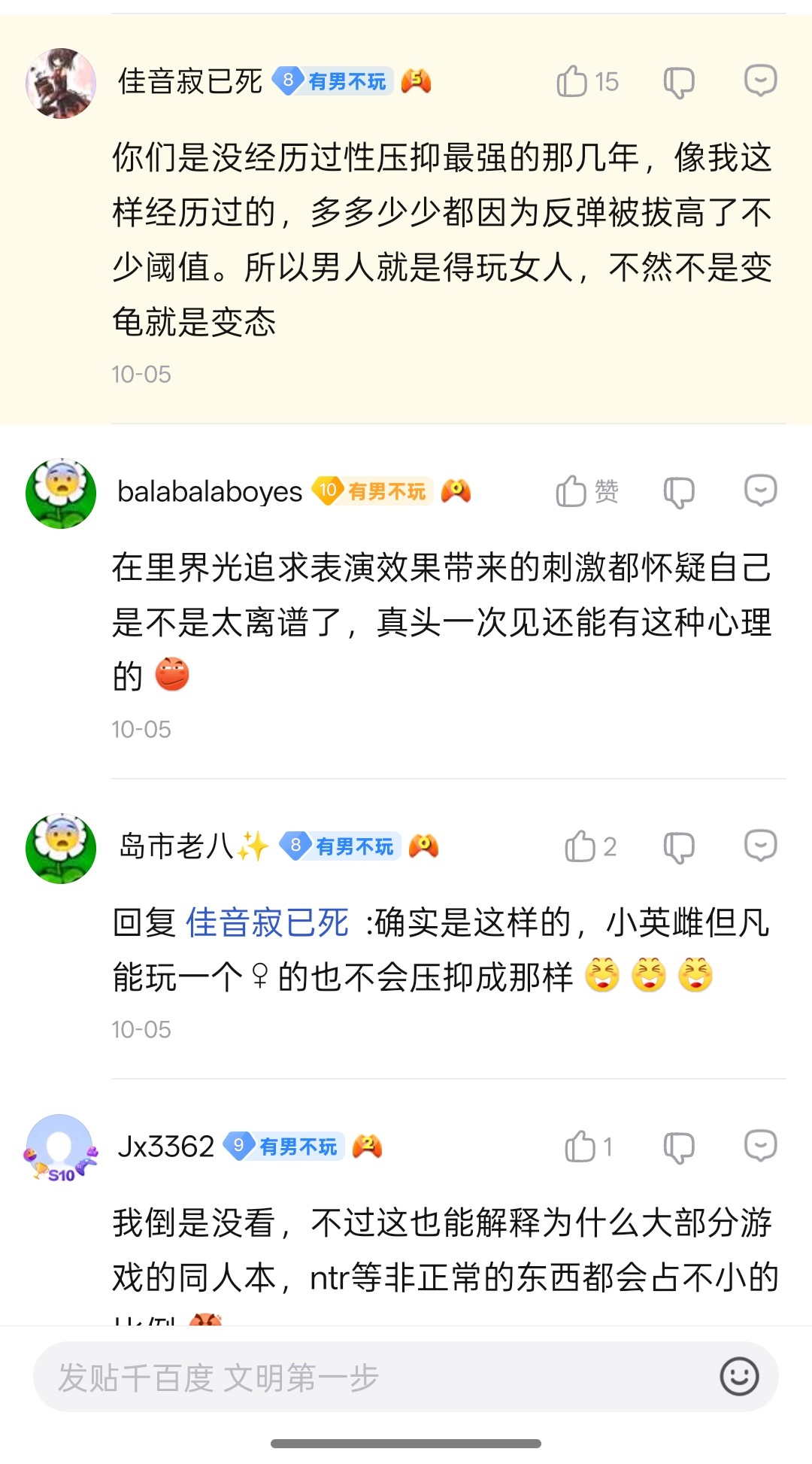Open 佳音寂已死's profile avatar
The image size is (812, 1464).
[61, 84]
